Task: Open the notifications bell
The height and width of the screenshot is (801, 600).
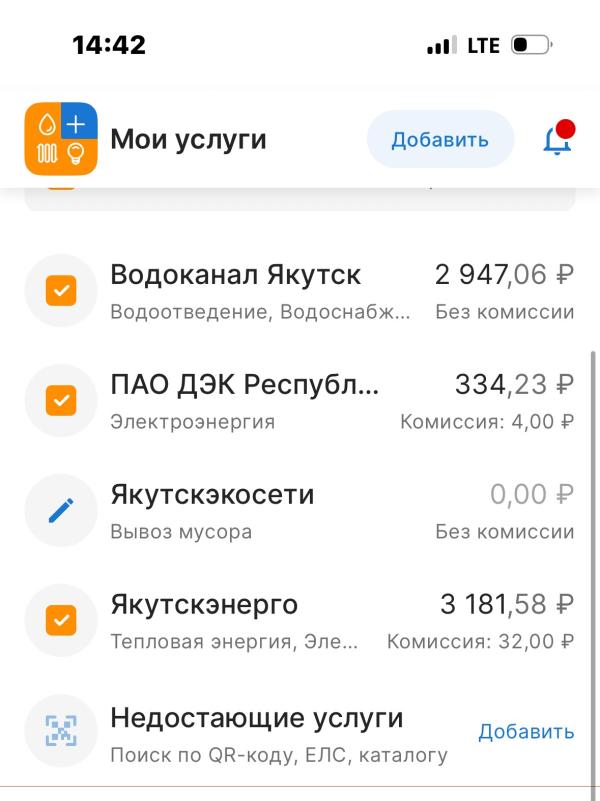Action: click(x=557, y=140)
